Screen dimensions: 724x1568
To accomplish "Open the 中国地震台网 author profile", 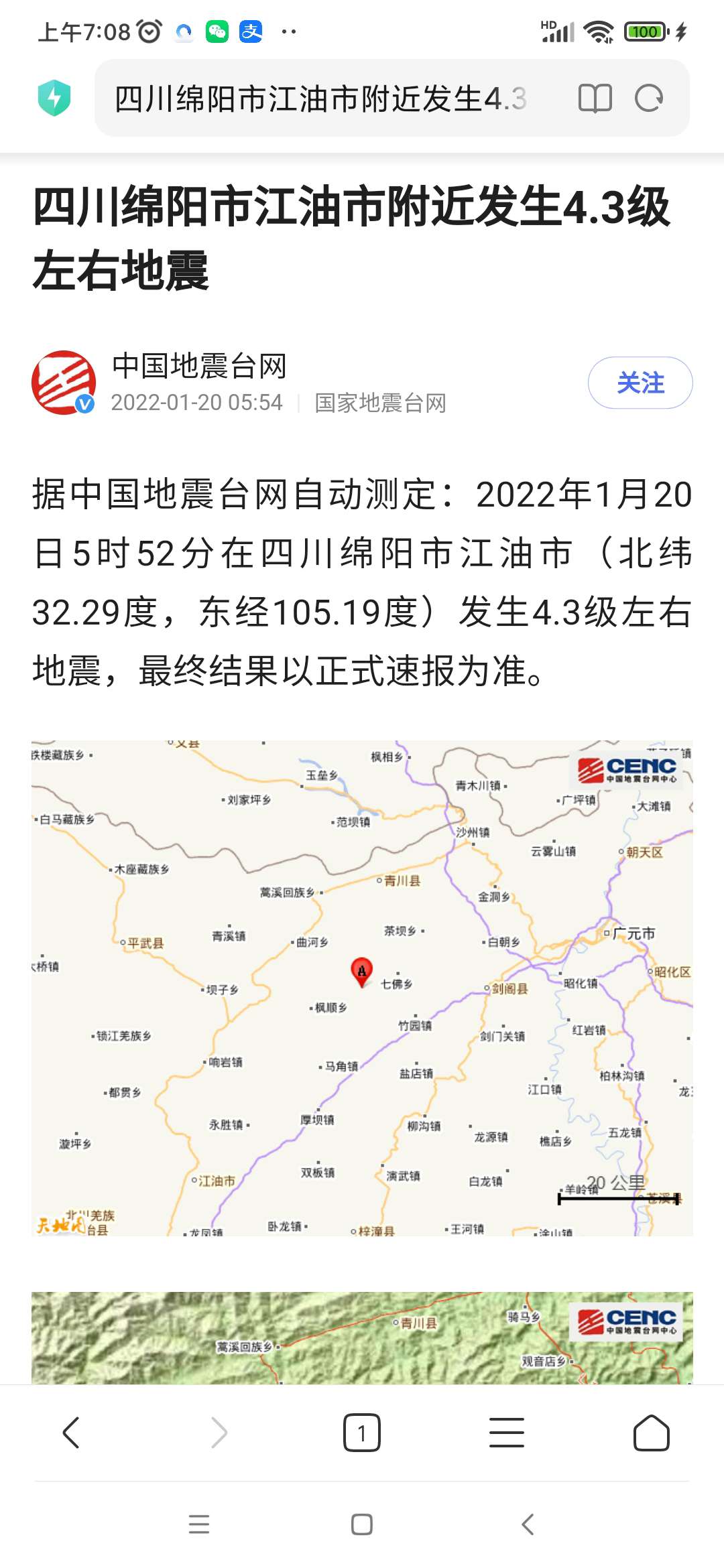I will point(198,367).
